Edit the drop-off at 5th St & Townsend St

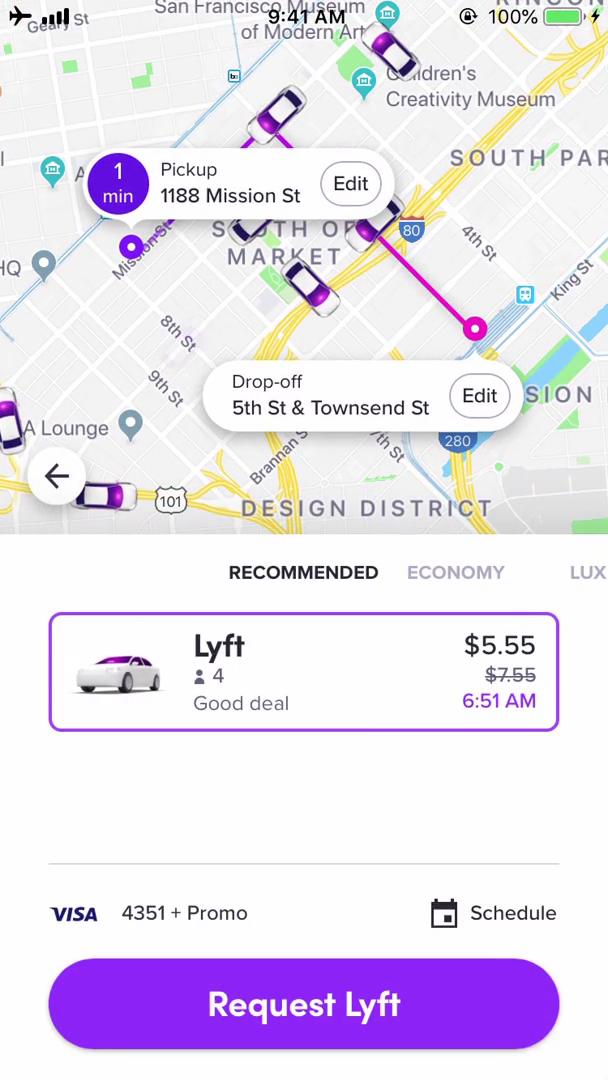479,396
